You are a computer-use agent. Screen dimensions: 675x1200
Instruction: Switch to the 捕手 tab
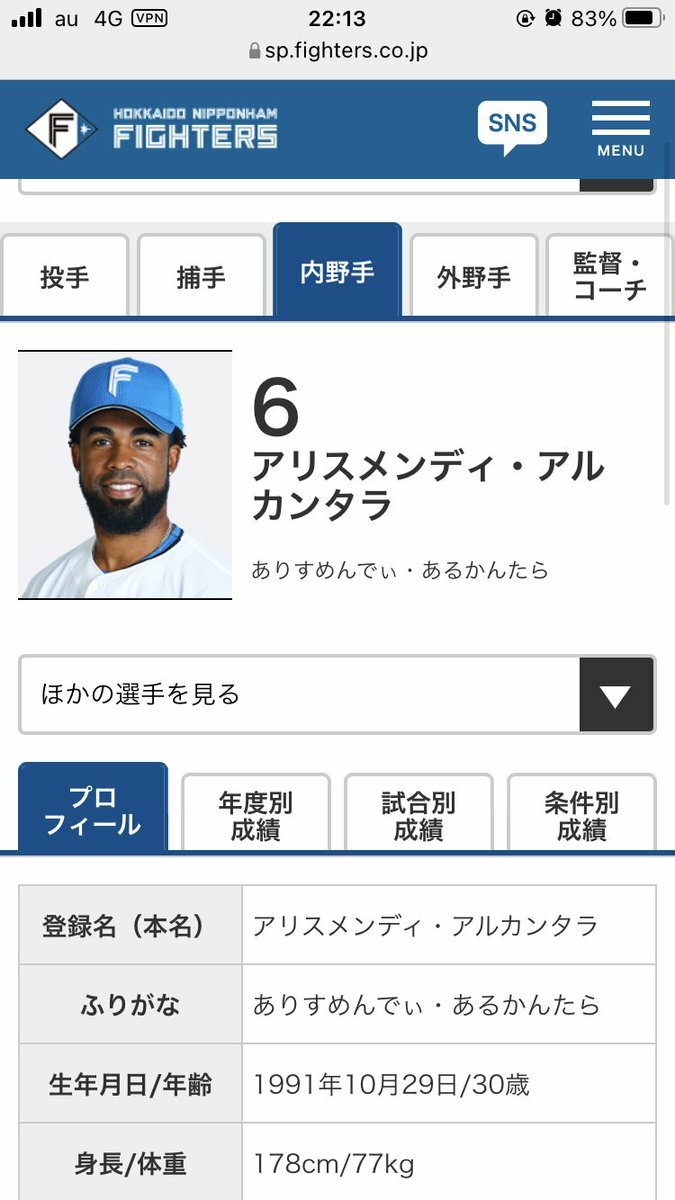click(x=201, y=276)
